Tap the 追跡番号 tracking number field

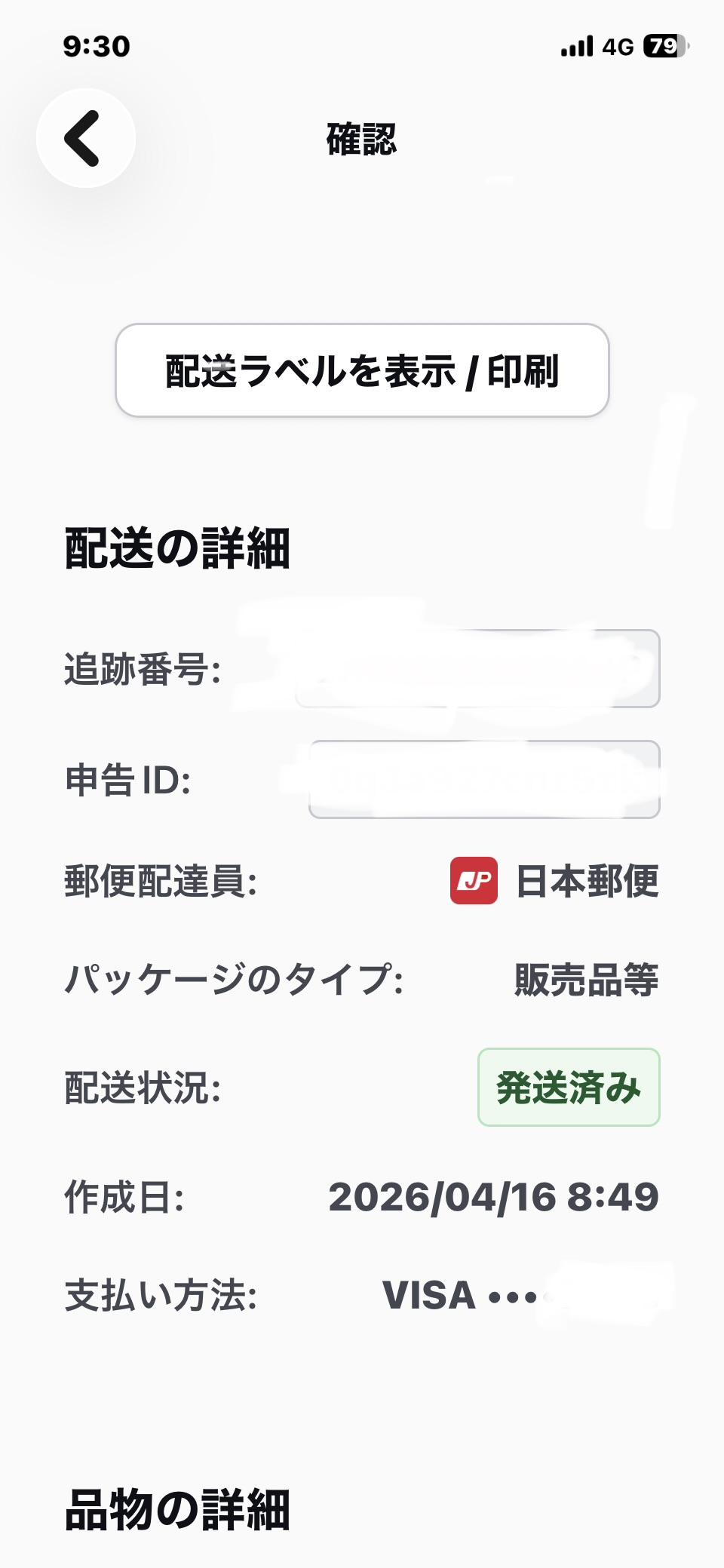(477, 669)
